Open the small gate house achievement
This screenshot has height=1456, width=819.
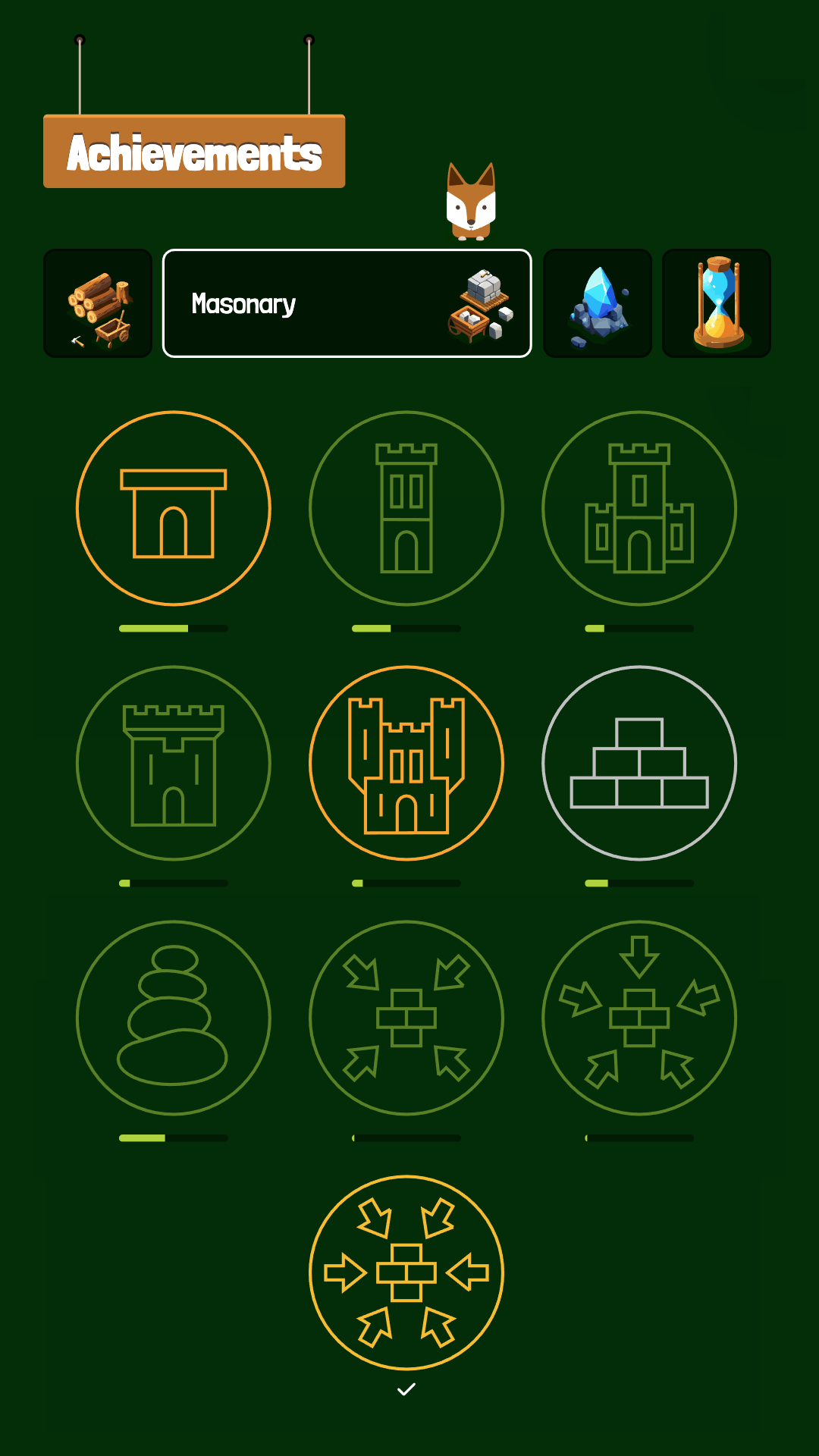(x=174, y=508)
